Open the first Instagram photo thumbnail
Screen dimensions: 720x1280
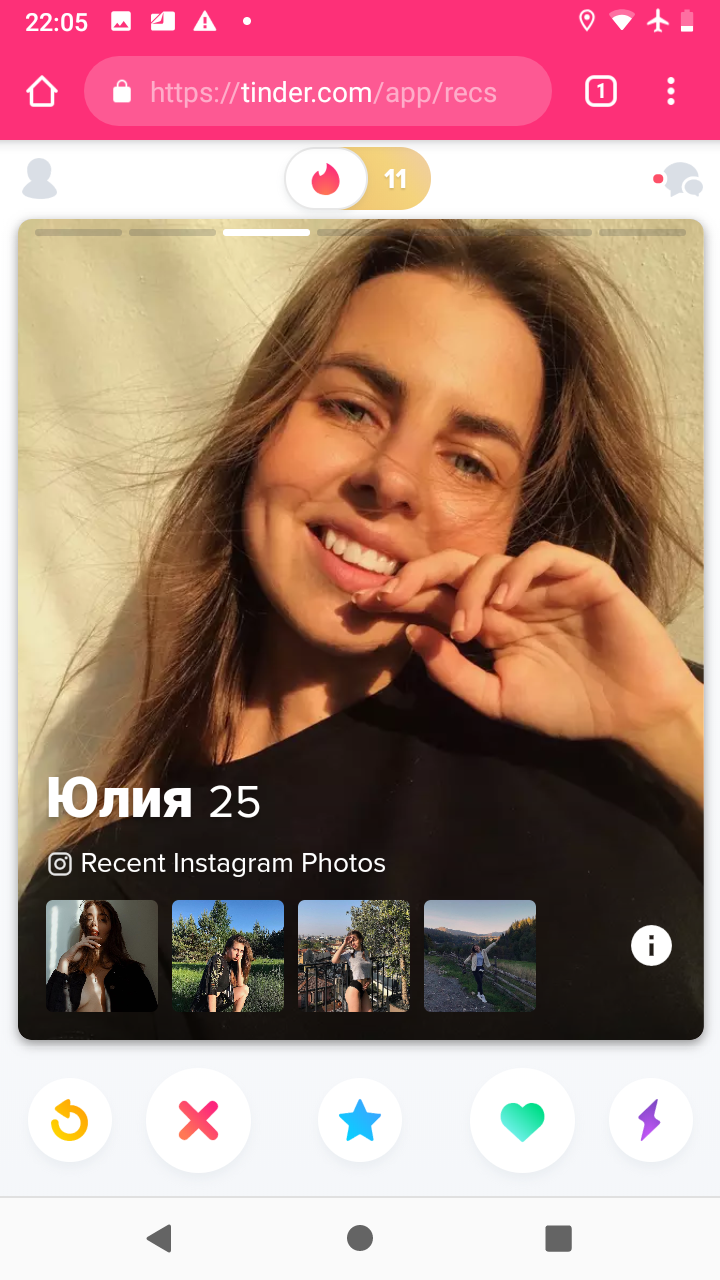(x=102, y=956)
